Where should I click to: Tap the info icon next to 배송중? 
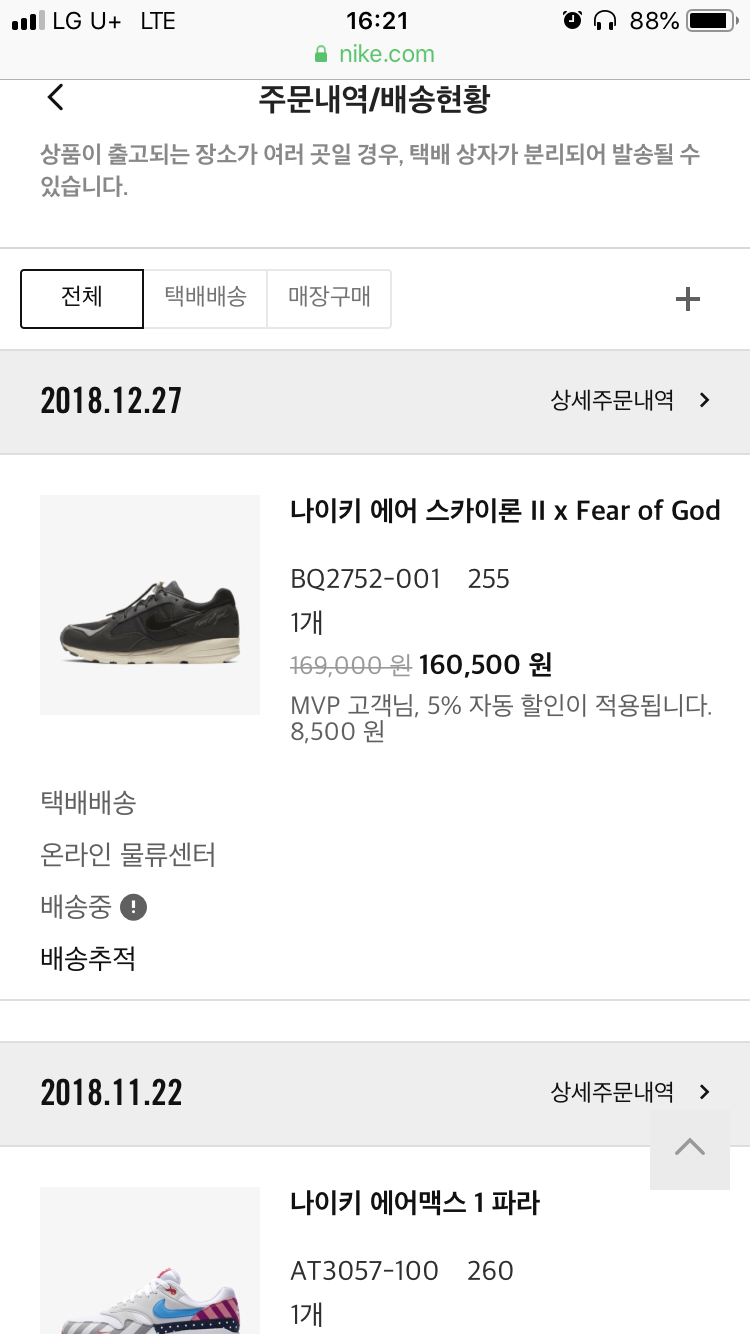coord(133,907)
